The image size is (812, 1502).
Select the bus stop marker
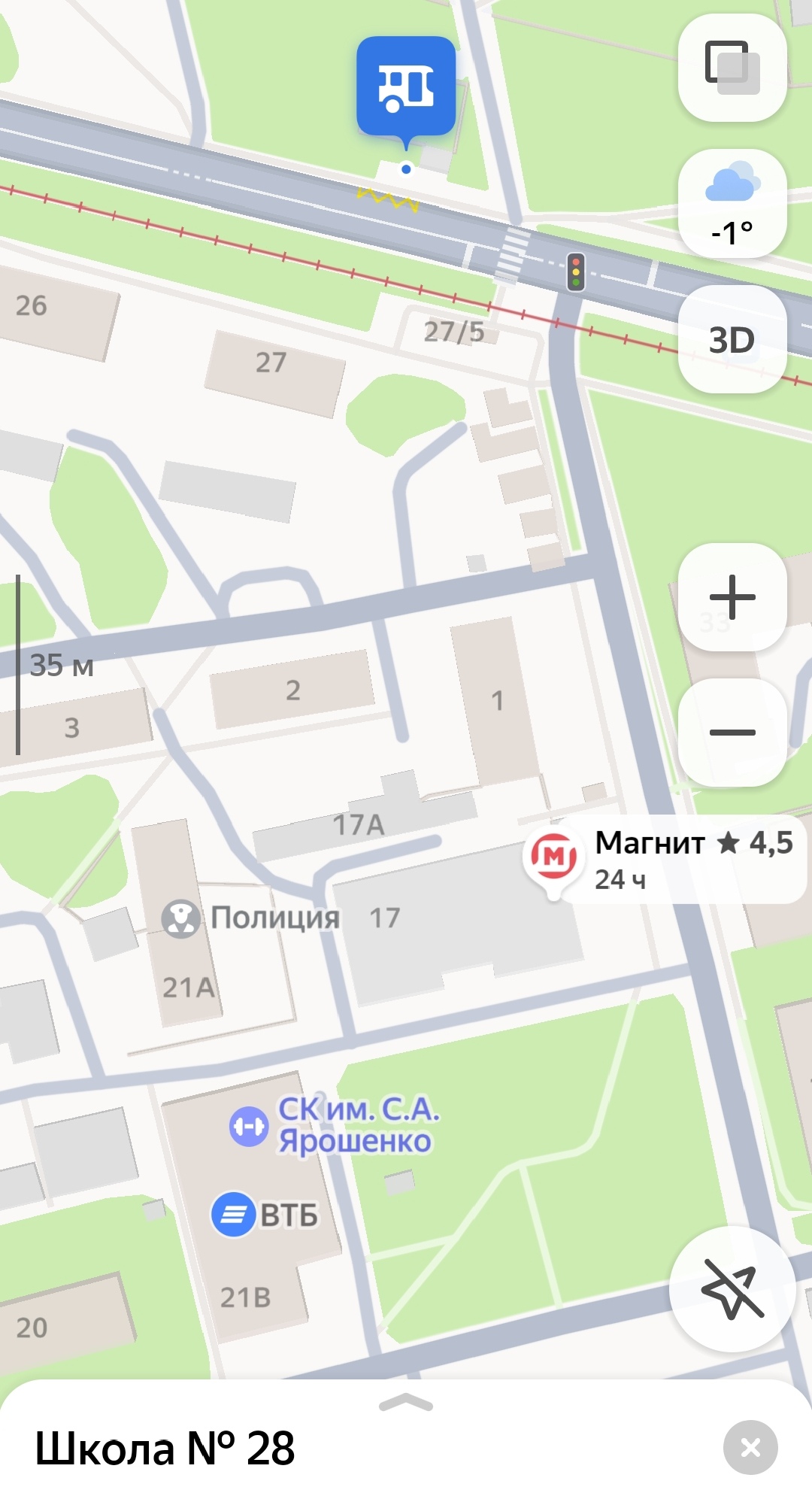click(x=406, y=86)
